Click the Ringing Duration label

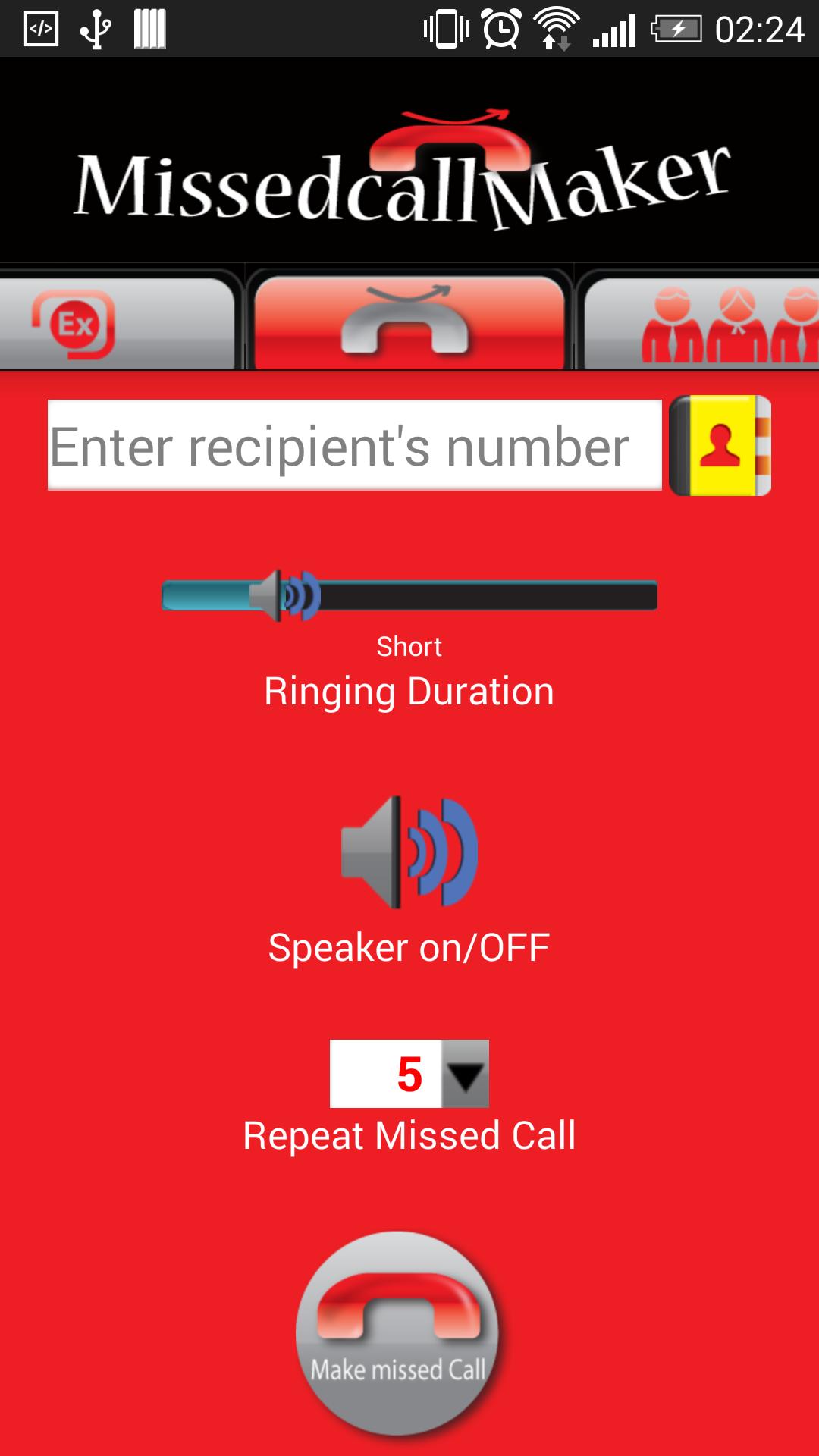tap(408, 690)
